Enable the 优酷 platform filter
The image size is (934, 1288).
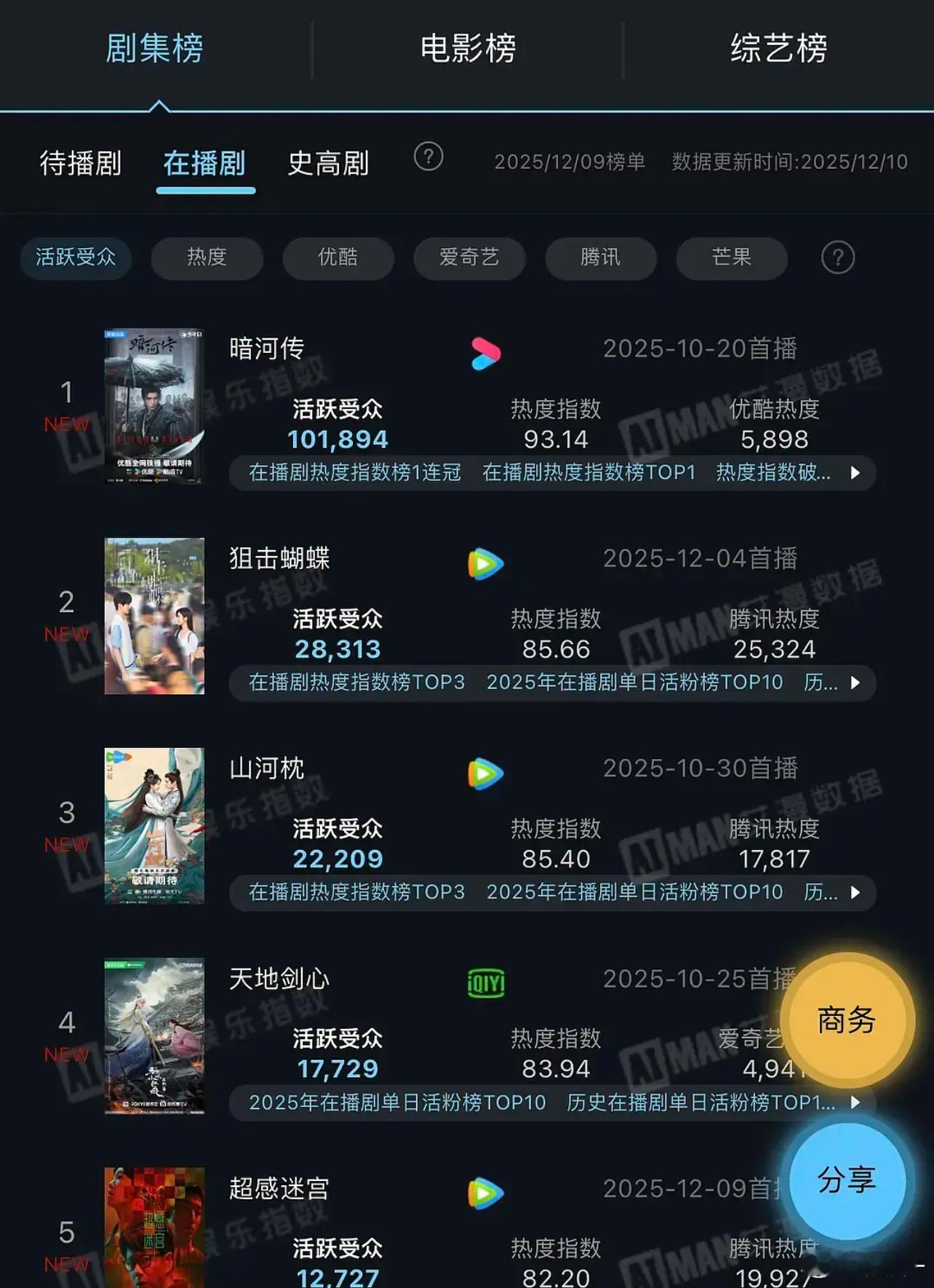point(338,258)
